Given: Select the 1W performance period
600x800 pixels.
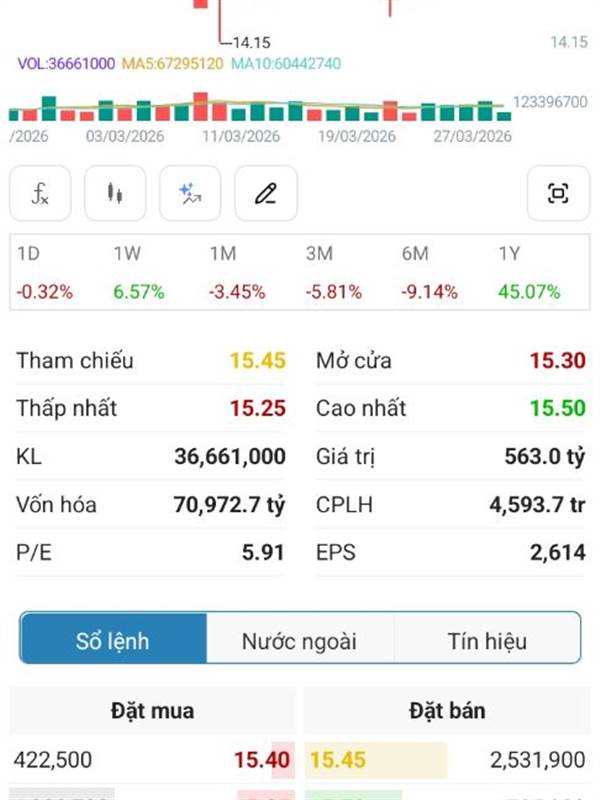Looking at the screenshot, I should click(139, 272).
